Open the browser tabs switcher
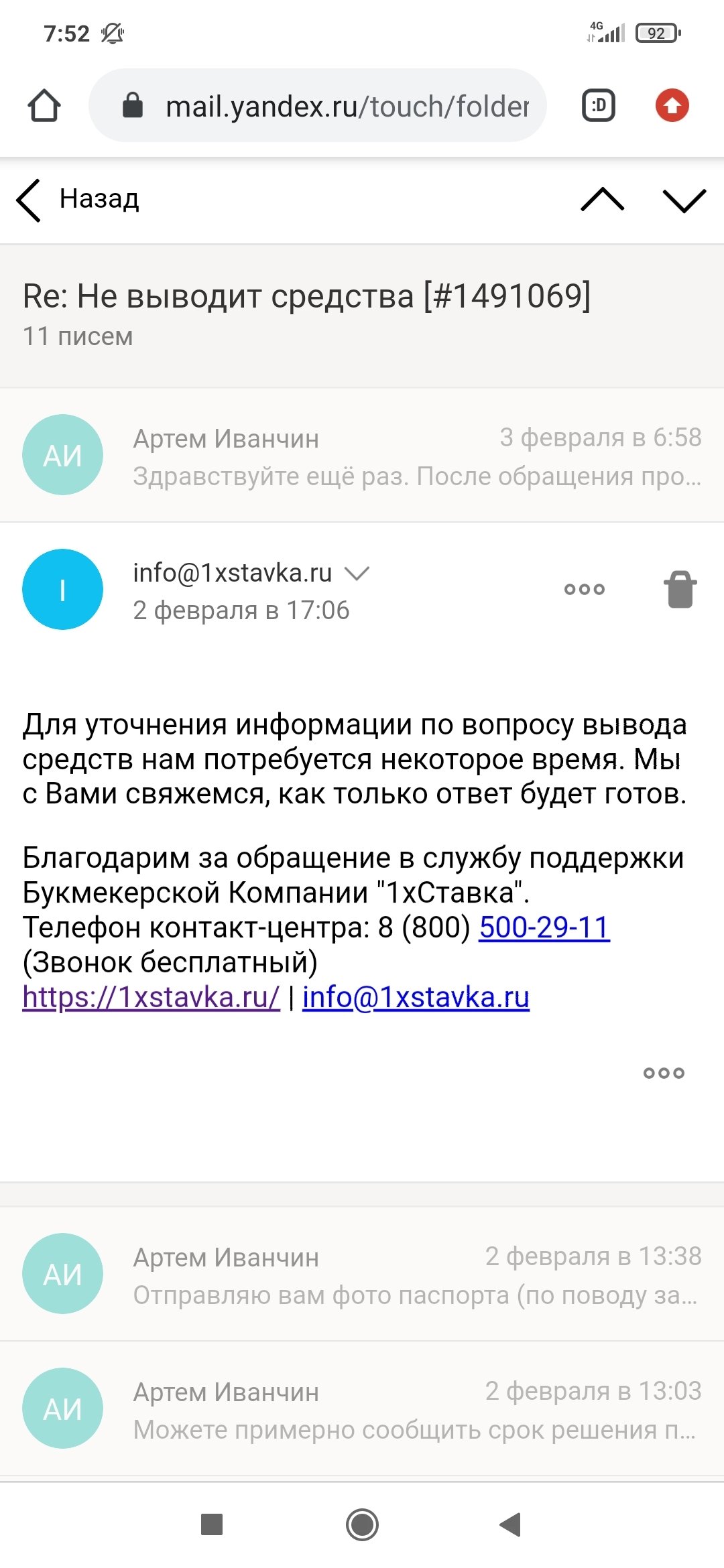Screen dimensions: 724x1568 click(599, 106)
